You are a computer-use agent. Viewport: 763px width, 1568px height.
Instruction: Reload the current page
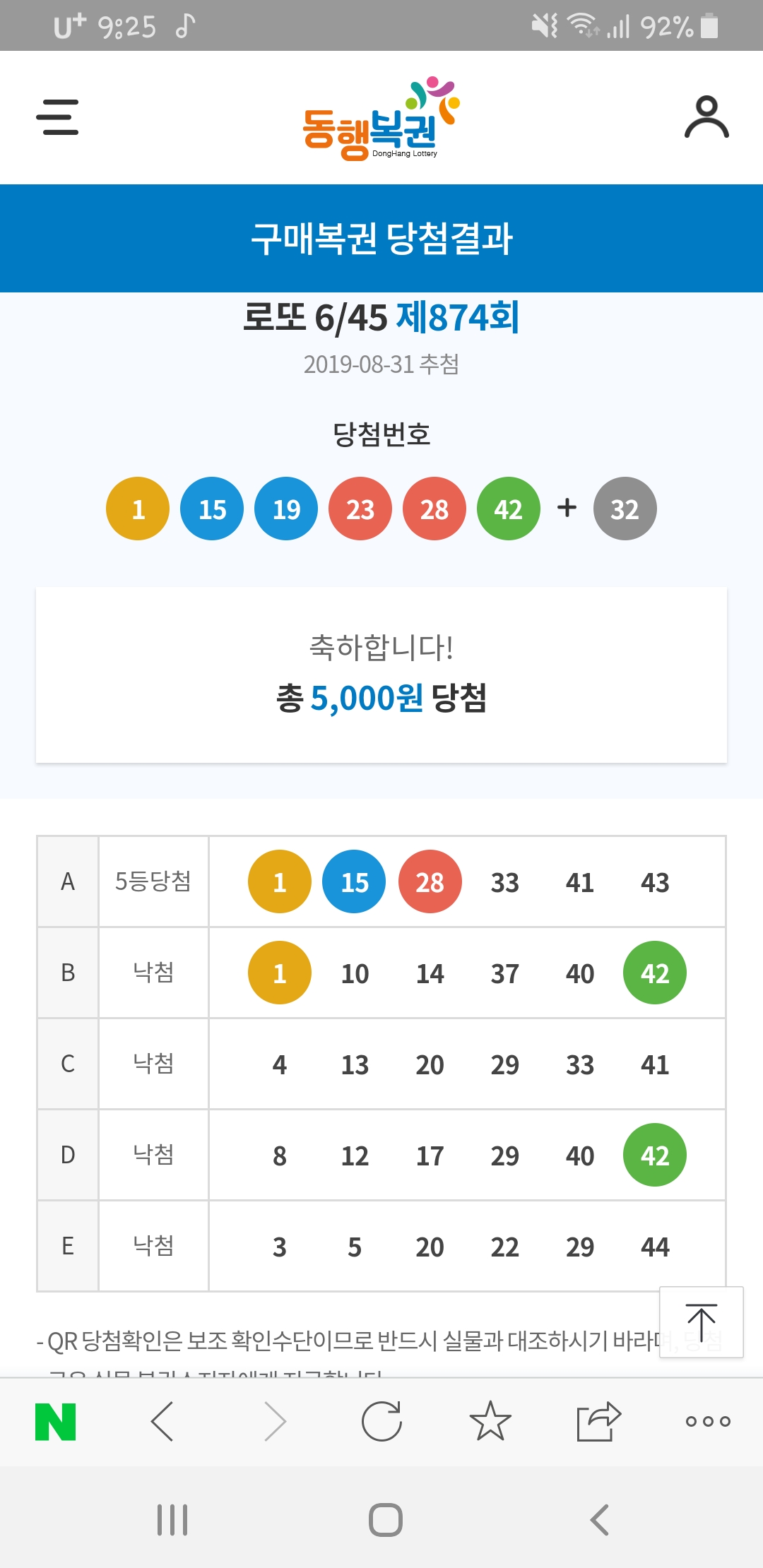[x=381, y=1422]
